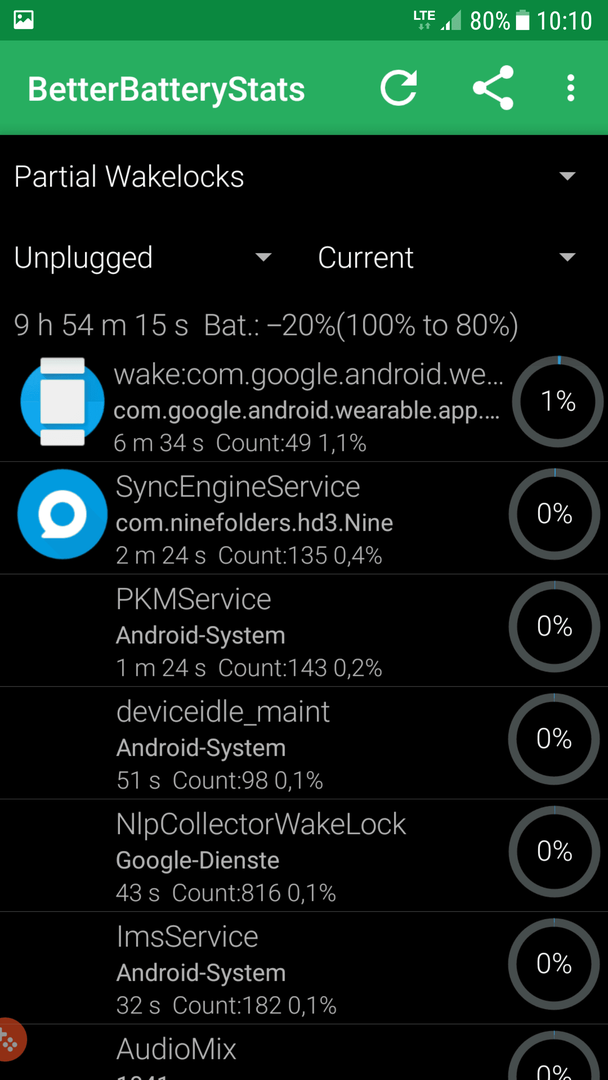
Task: Open the NlpCollectorWakeLock row
Action: pyautogui.click(x=304, y=855)
